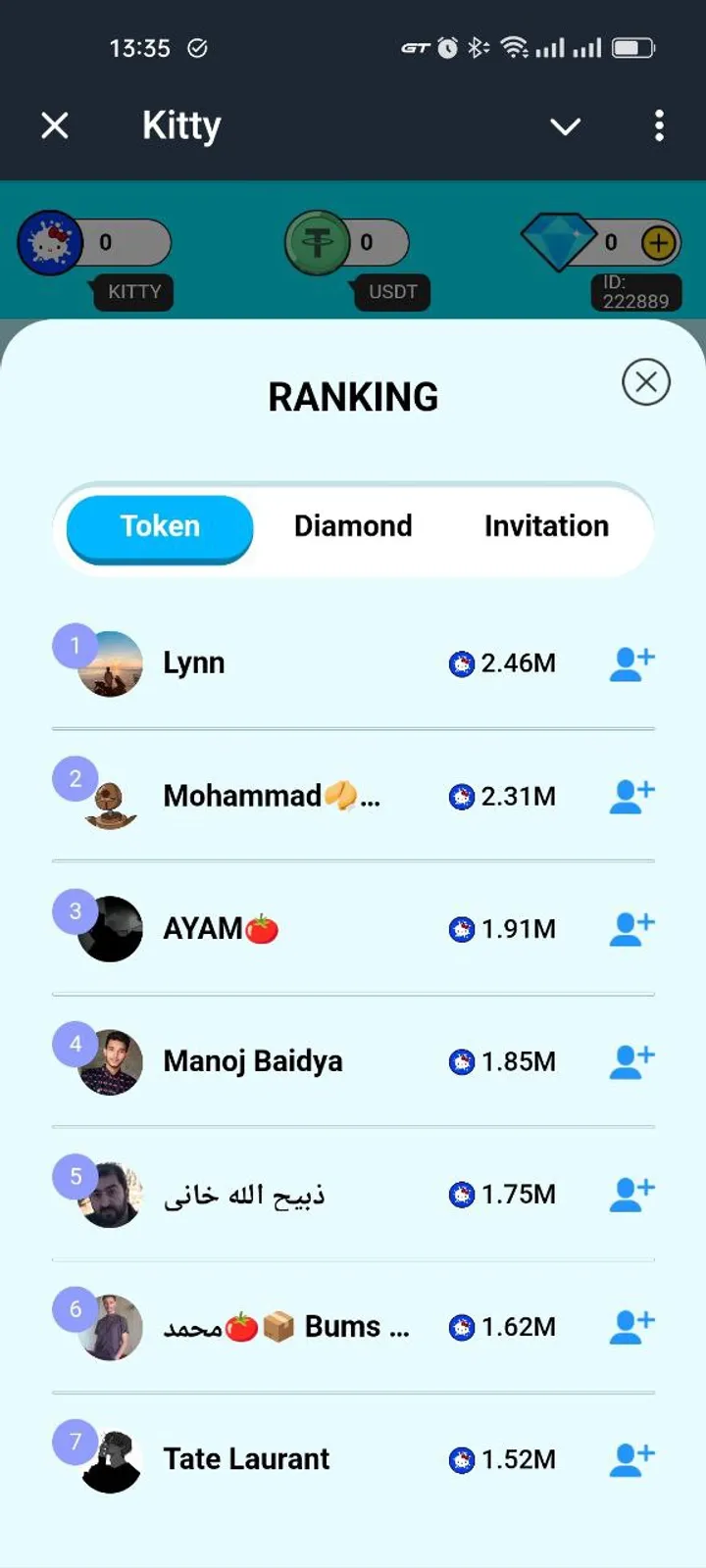Image resolution: width=706 pixels, height=1568 pixels.
Task: Add Mohammad as a friend
Action: (631, 797)
